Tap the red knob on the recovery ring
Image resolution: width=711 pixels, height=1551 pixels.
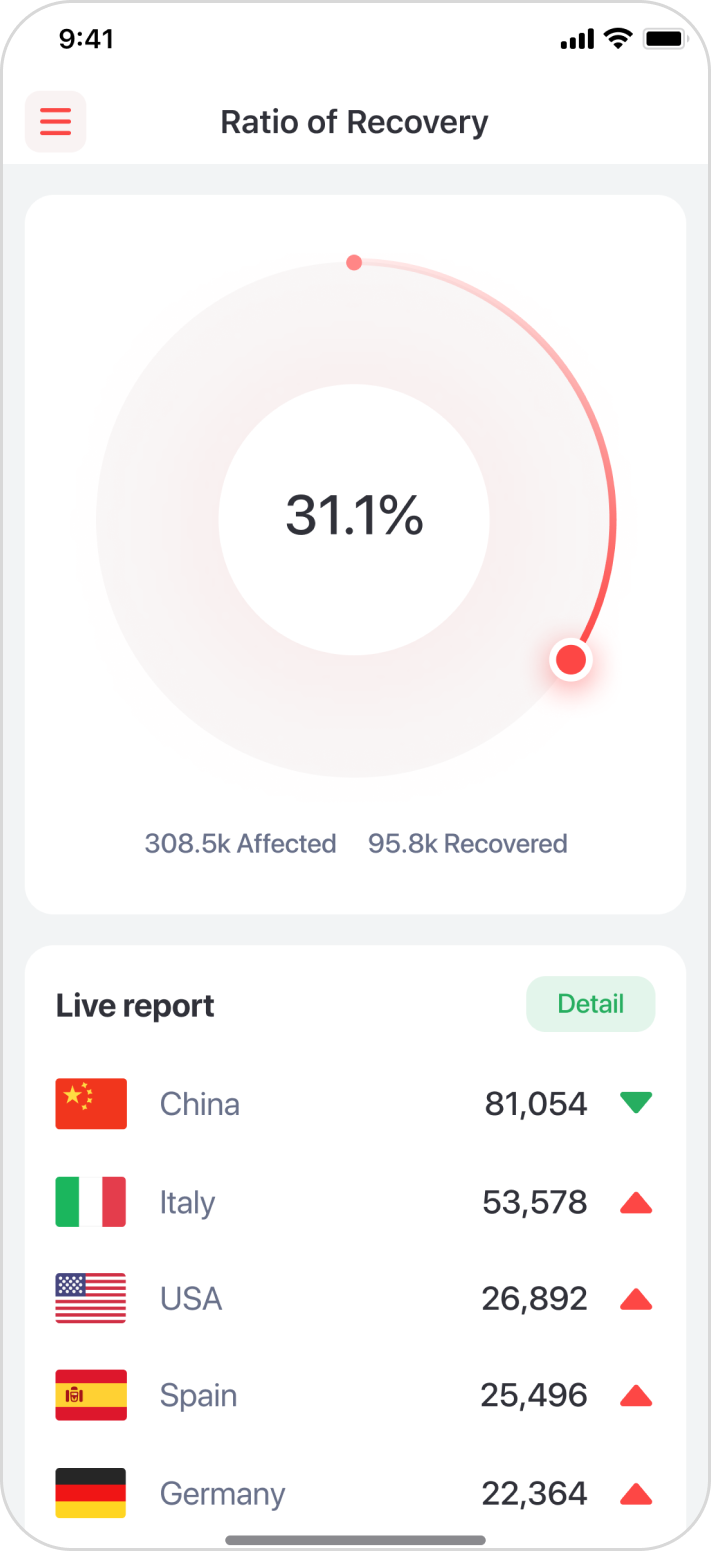click(571, 660)
